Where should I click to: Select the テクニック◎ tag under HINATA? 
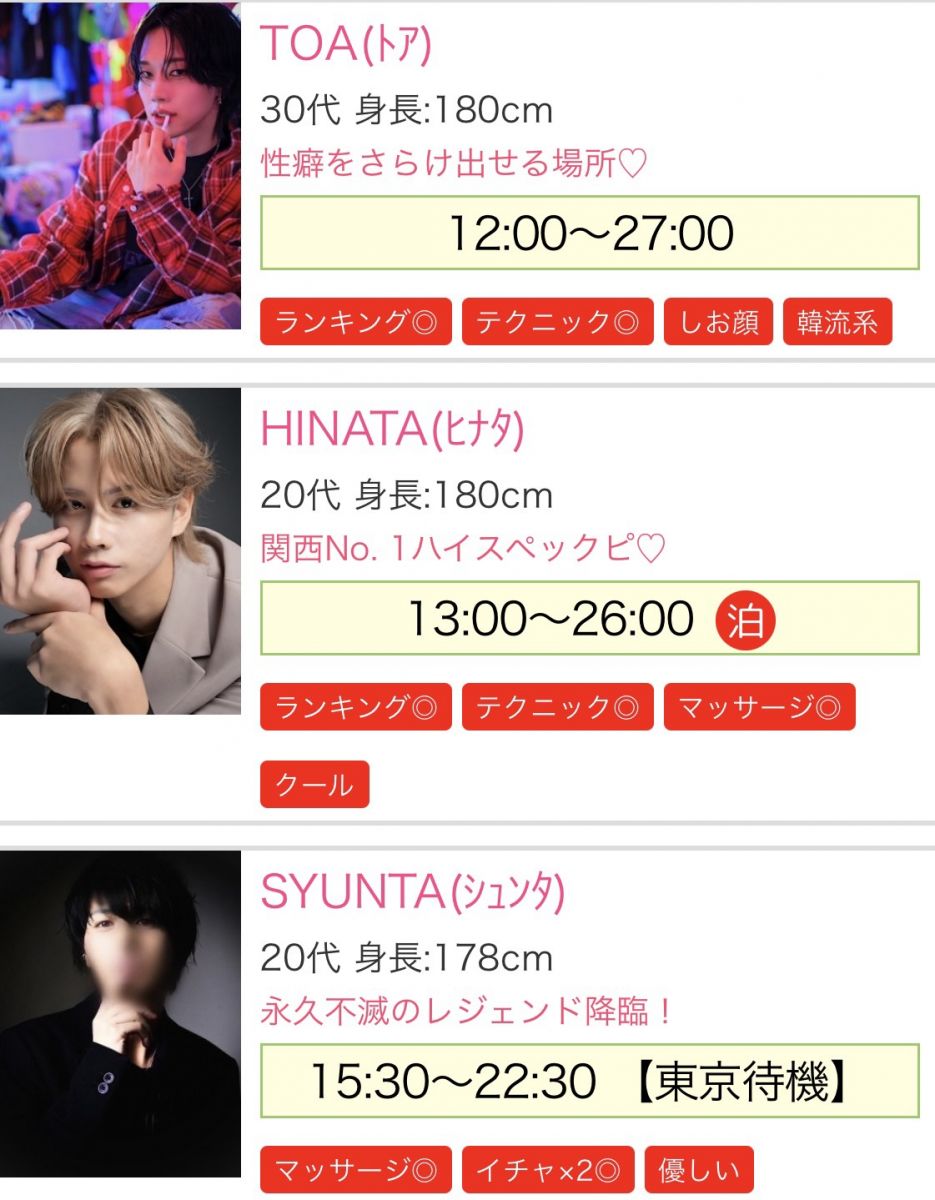pyautogui.click(x=557, y=708)
